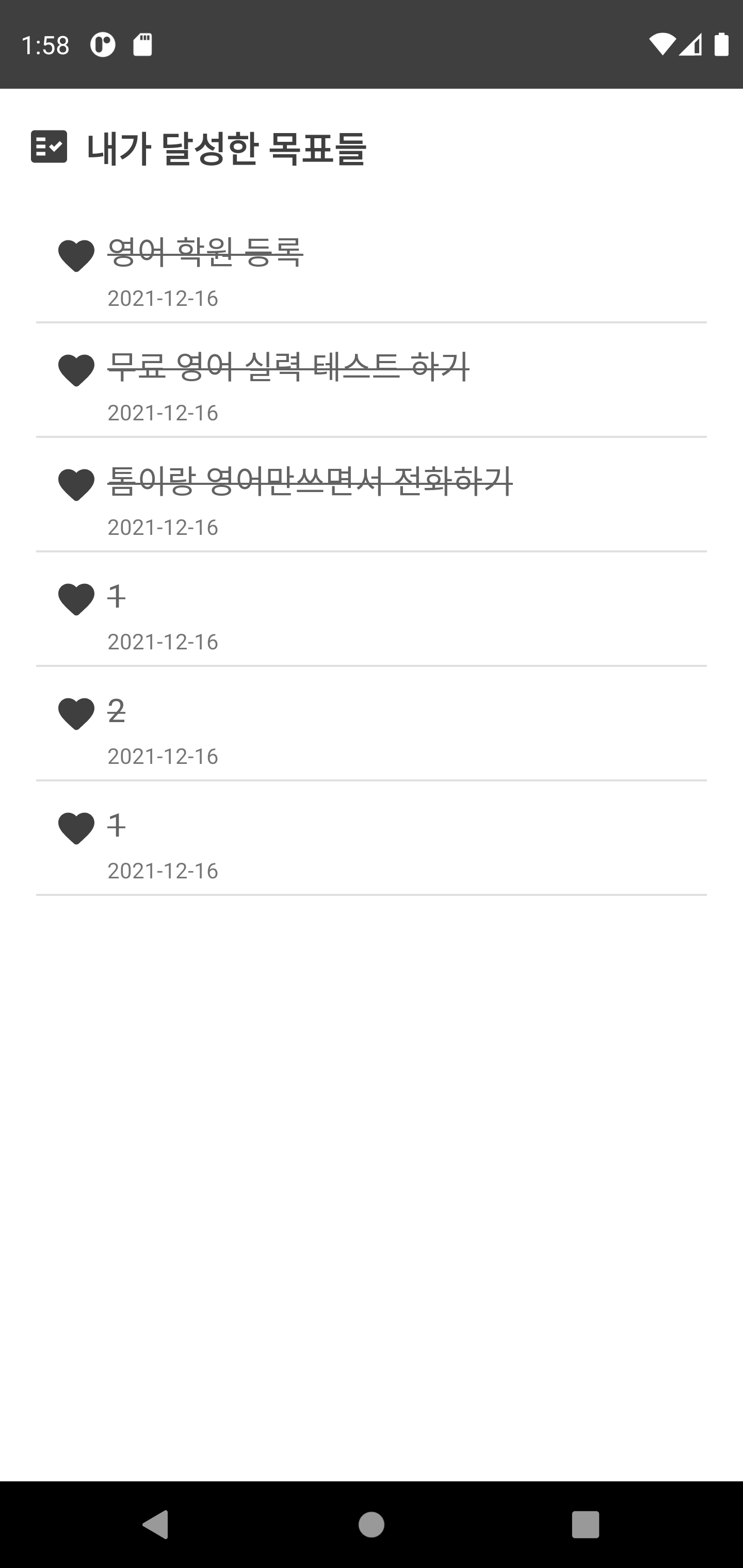Go back with the system back button
Viewport: 743px width, 1568px height.
click(x=155, y=1525)
